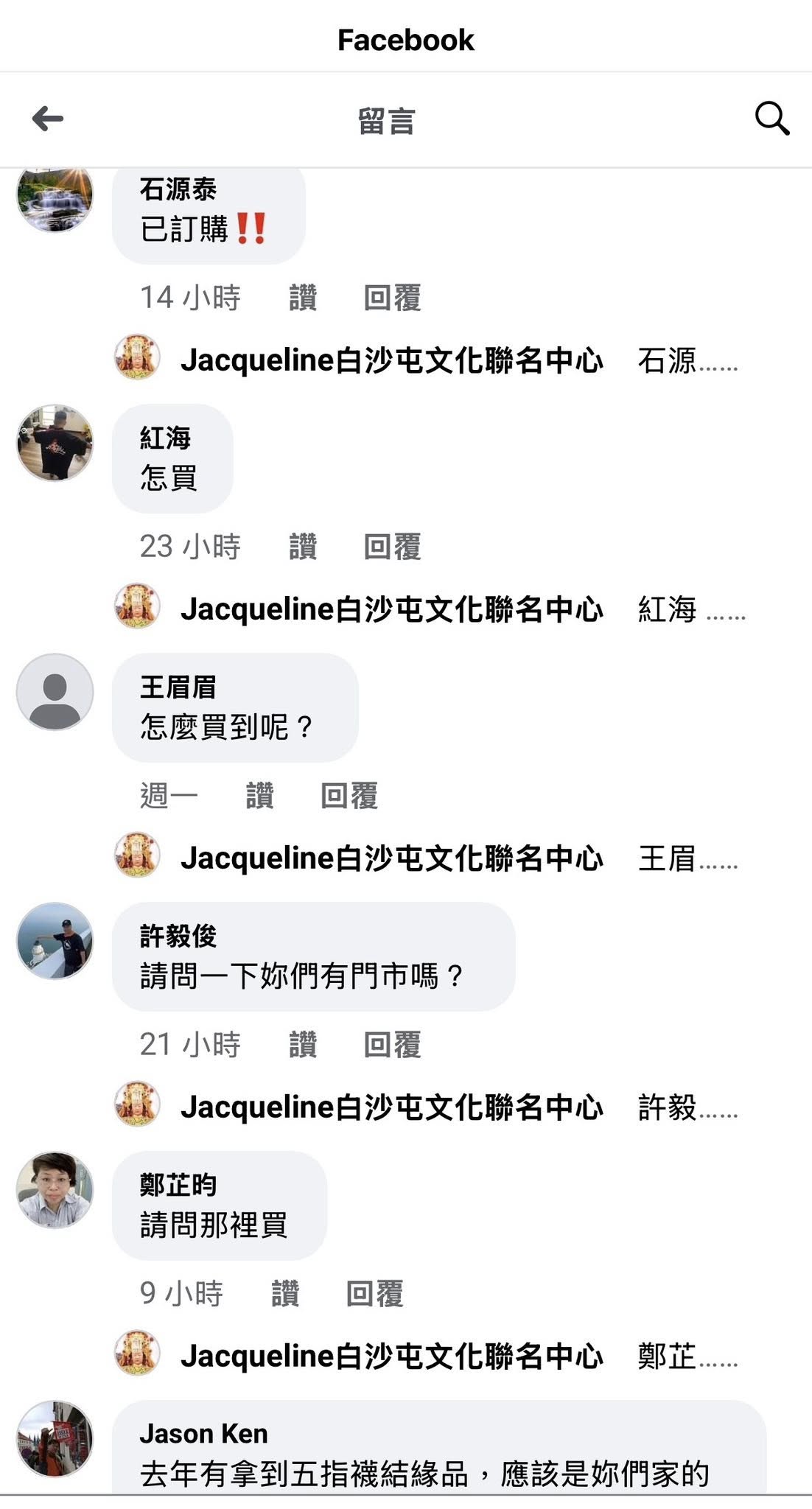The width and height of the screenshot is (812, 1509).
Task: Expand Jacqueline's reply to 王眉眉
Action: [426, 859]
